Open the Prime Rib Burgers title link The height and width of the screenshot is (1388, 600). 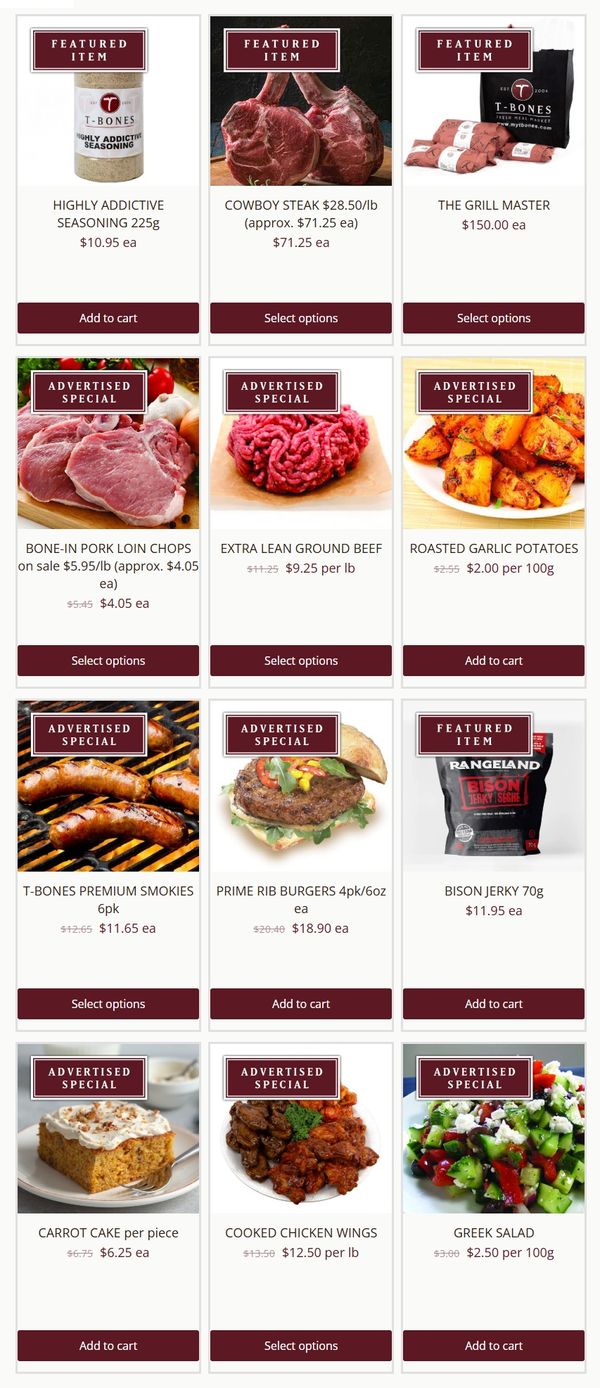pos(301,891)
